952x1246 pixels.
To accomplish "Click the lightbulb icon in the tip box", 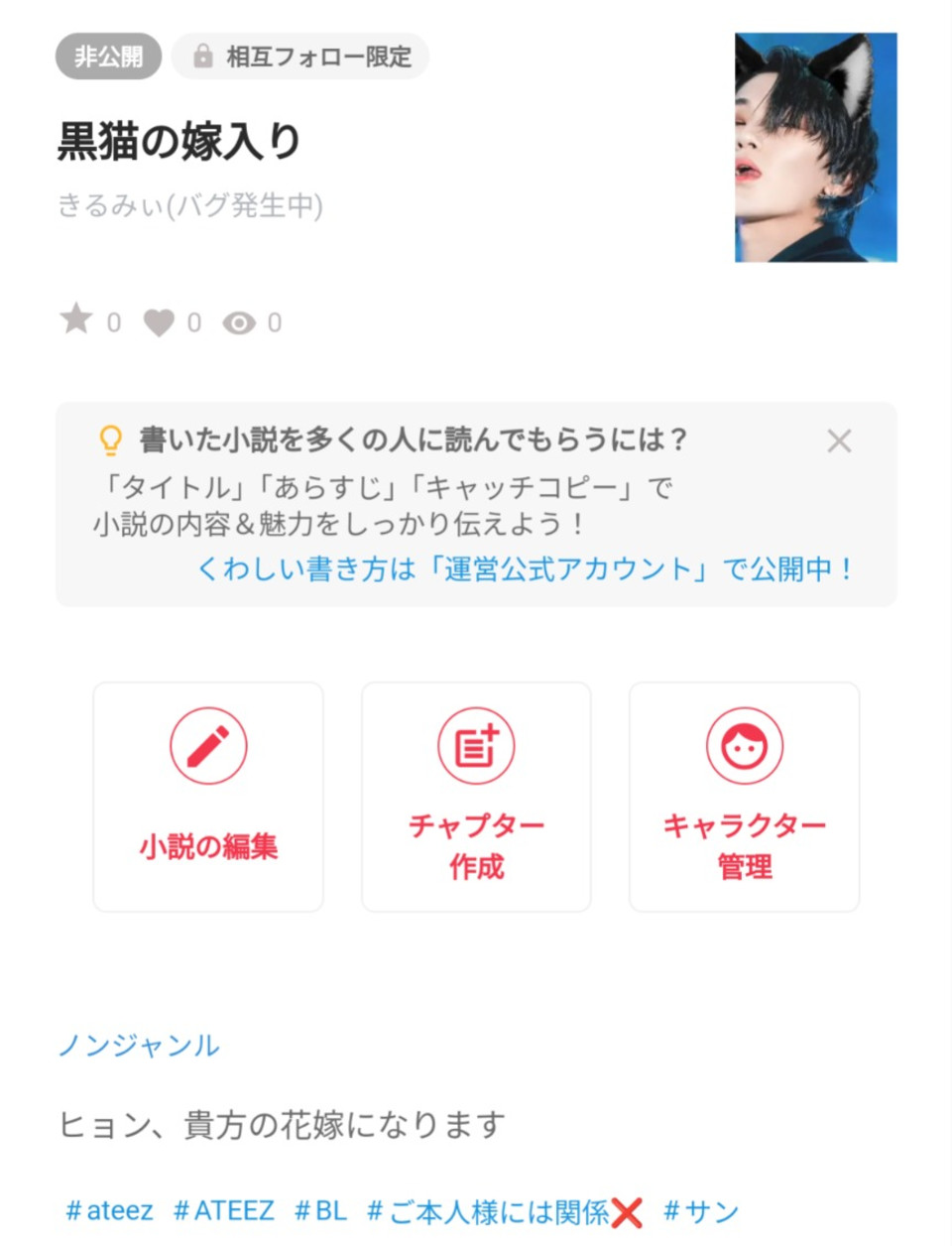I will point(109,438).
